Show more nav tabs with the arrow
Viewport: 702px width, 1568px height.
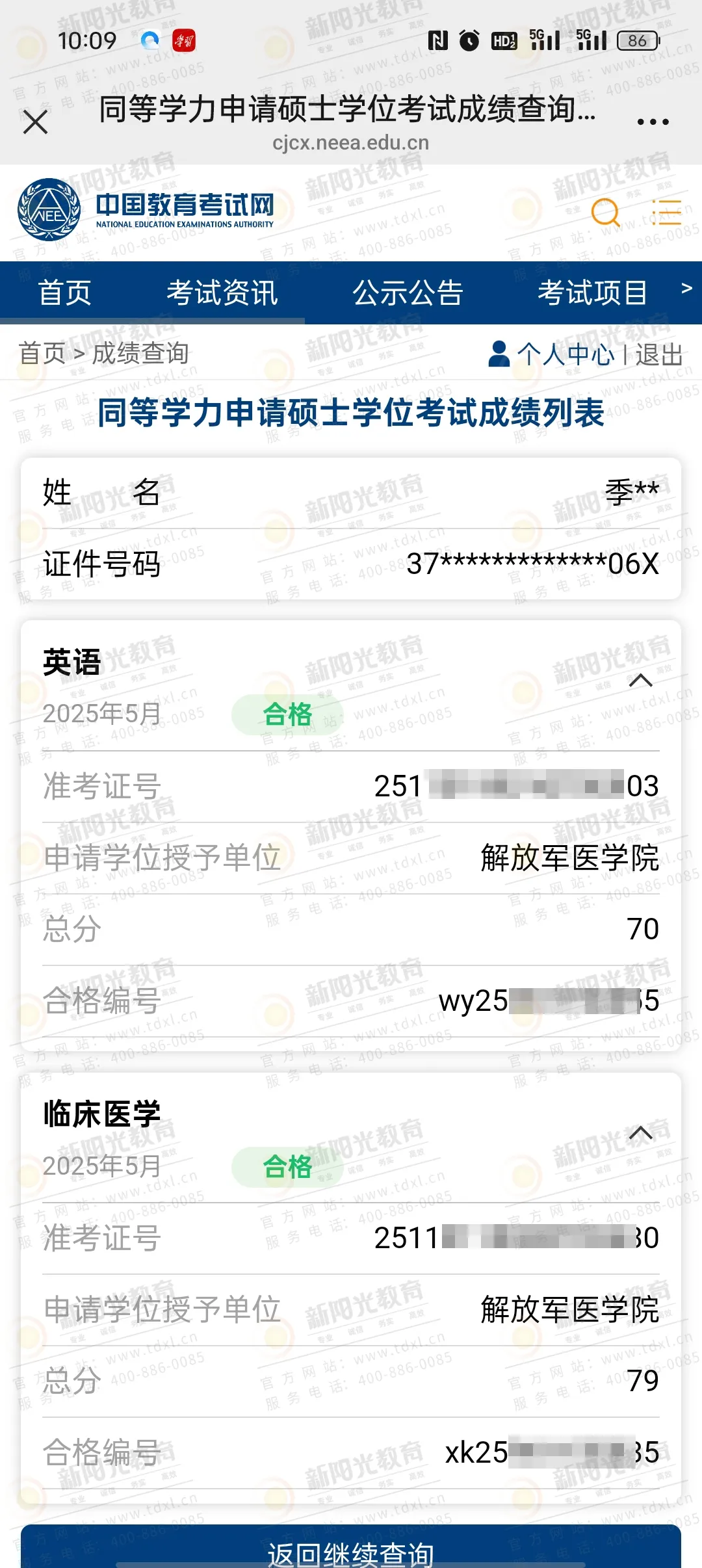pos(686,289)
